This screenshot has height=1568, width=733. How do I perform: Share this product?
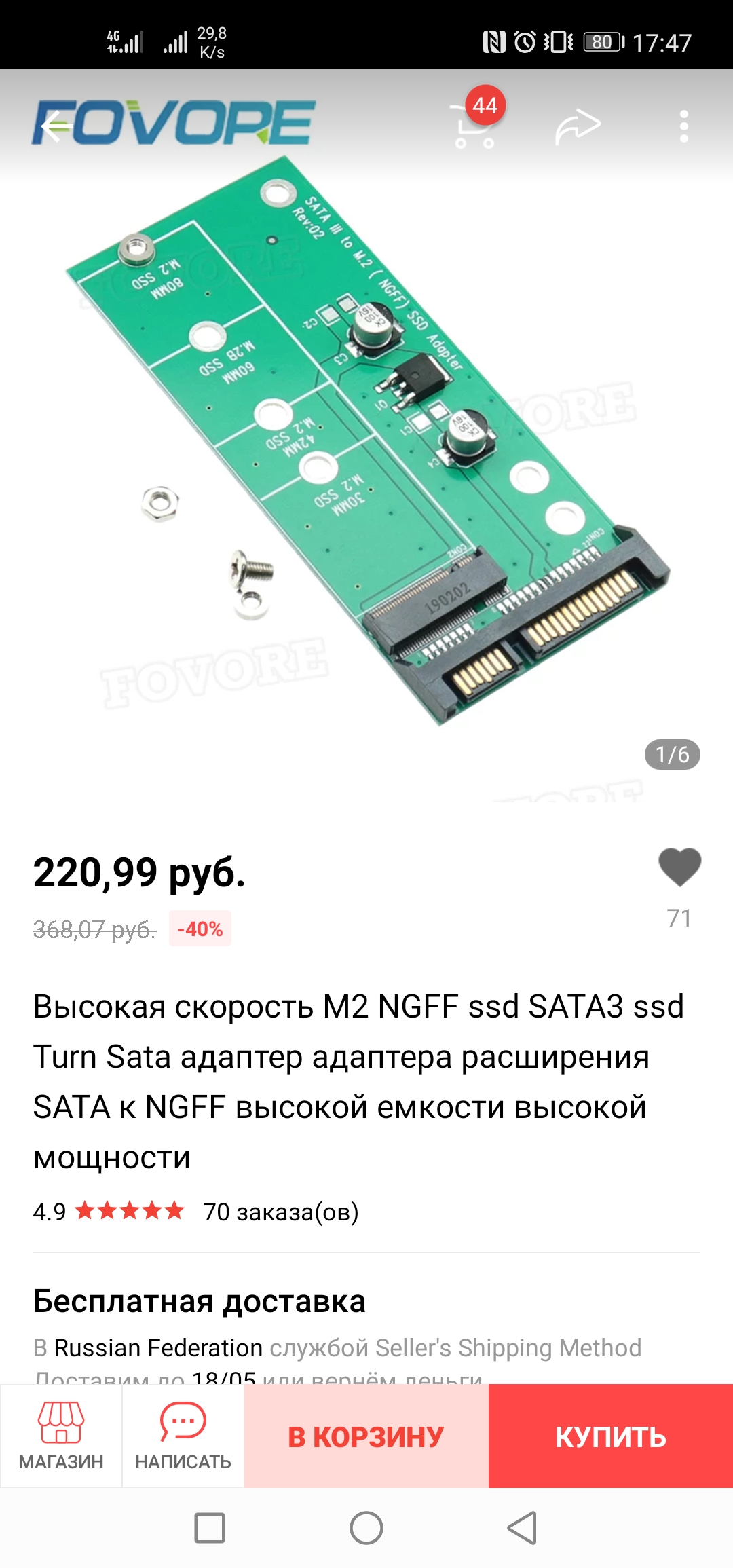pyautogui.click(x=578, y=126)
